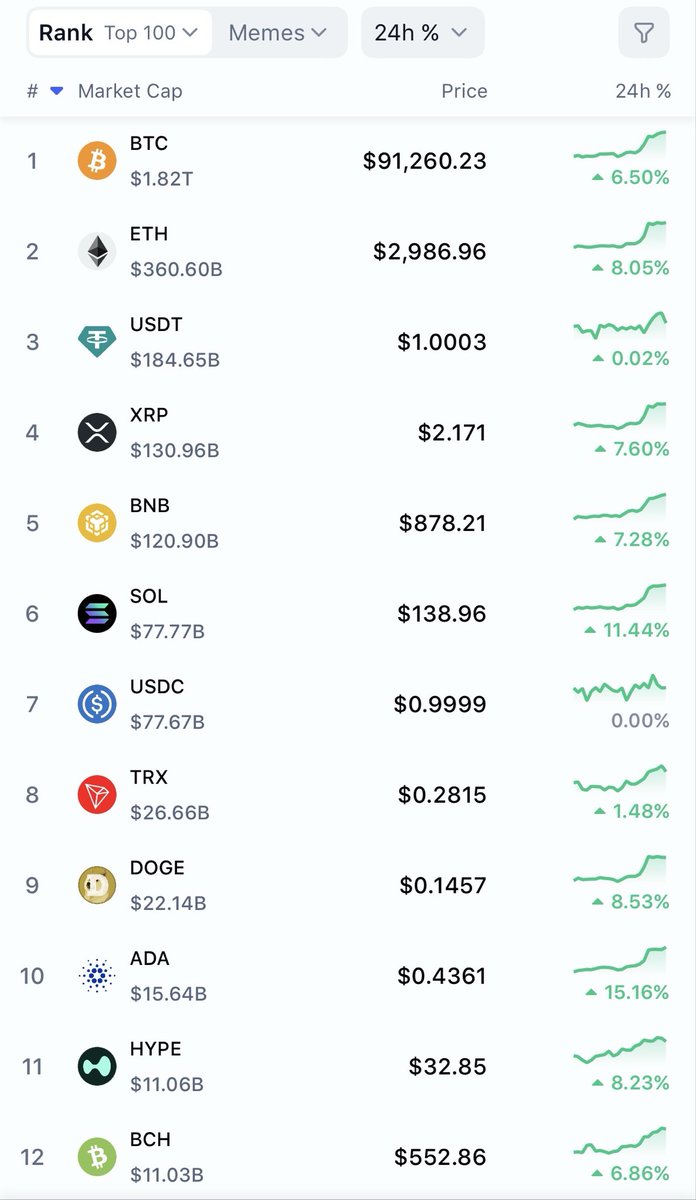Select DOGE in the ranking

[x=348, y=886]
